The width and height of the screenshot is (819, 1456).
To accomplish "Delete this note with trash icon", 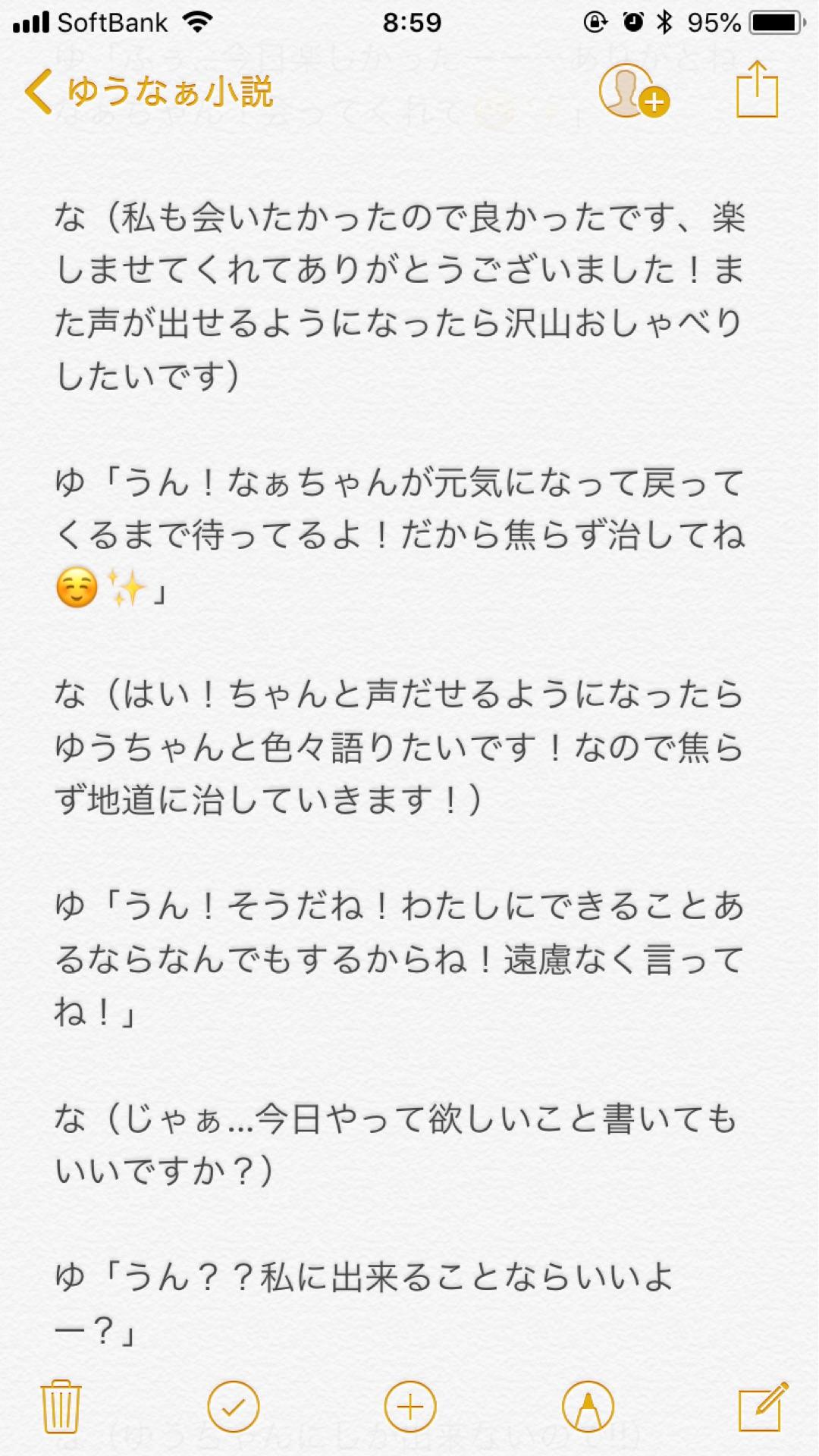I will (x=61, y=1406).
